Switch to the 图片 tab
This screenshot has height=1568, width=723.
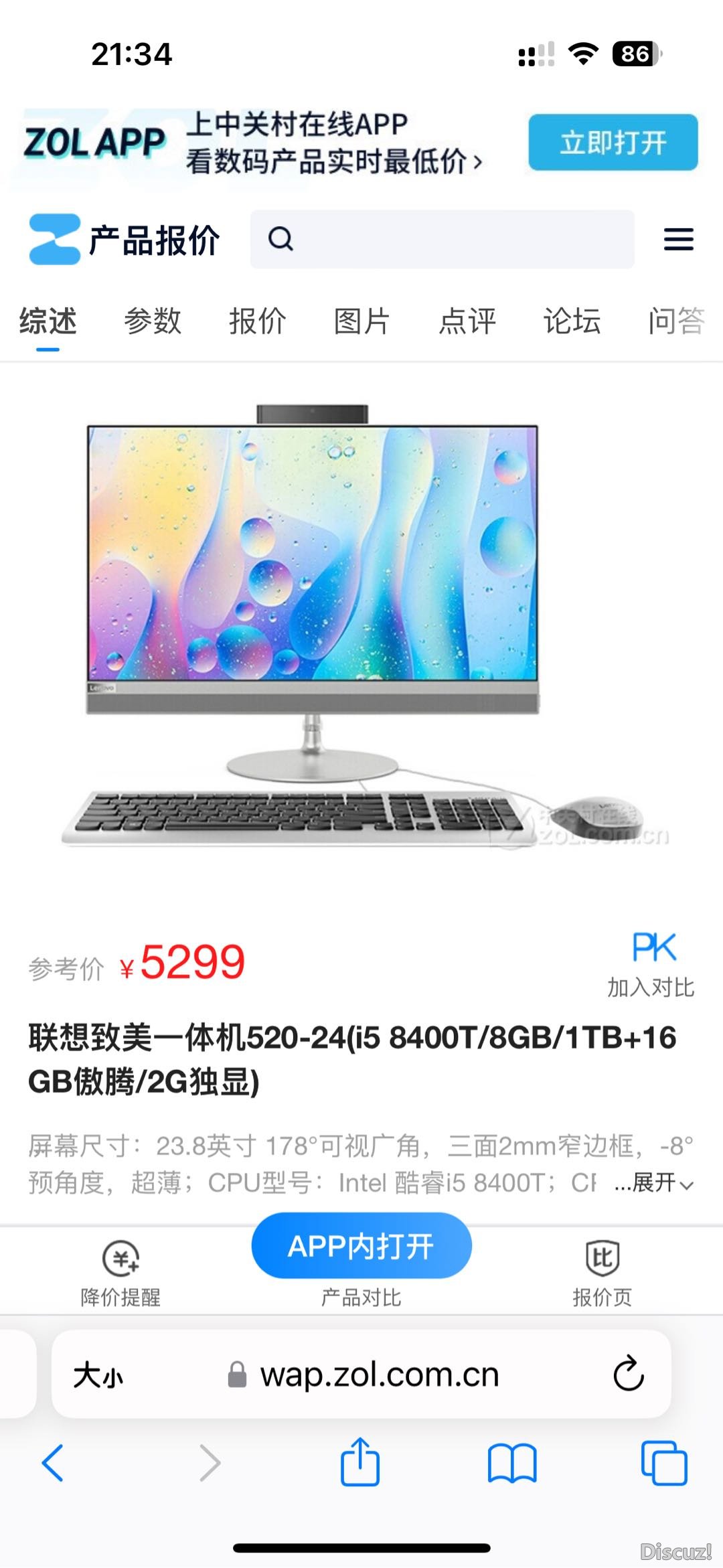362,321
